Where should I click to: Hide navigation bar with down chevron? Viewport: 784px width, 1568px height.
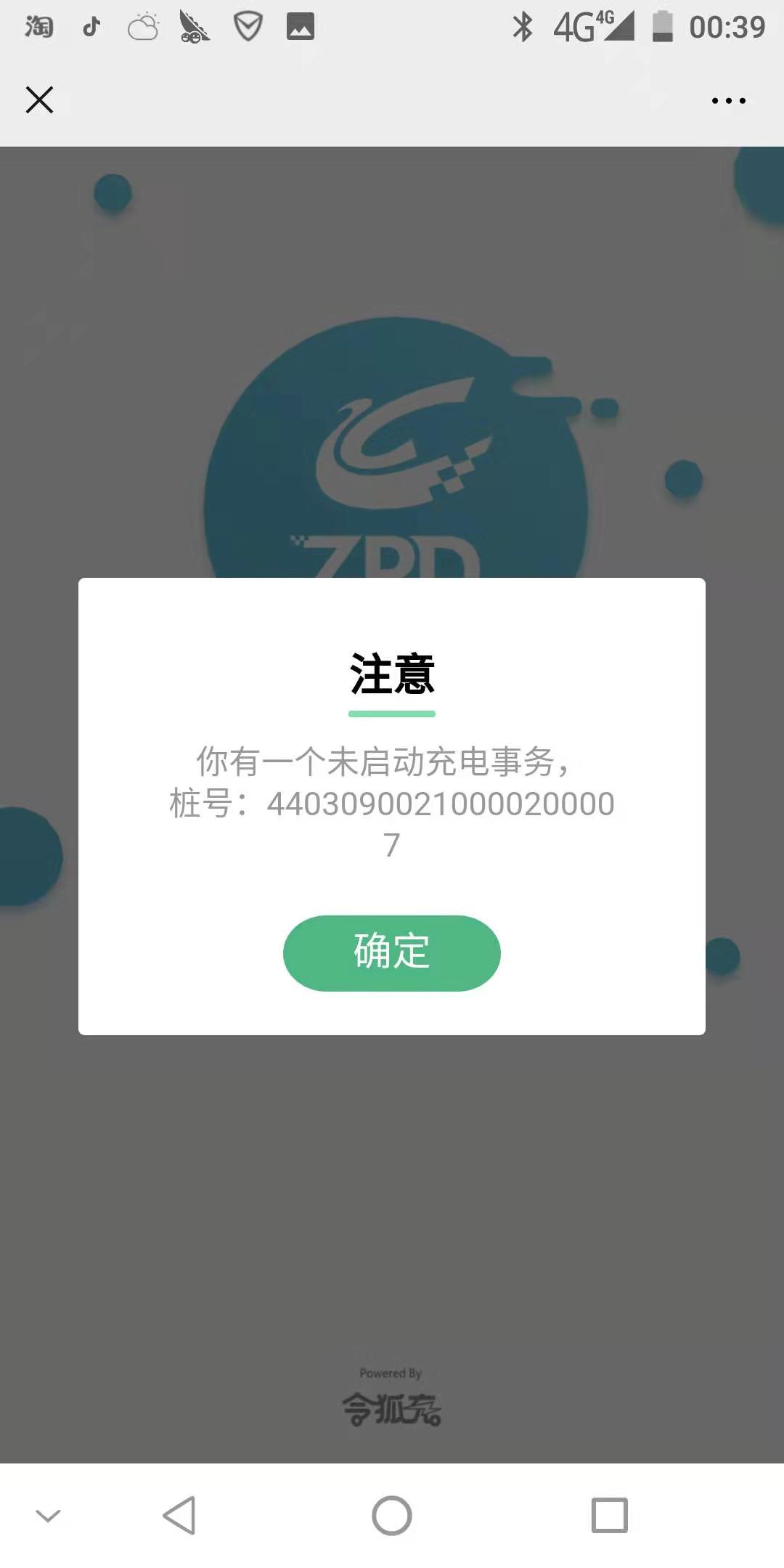48,1516
